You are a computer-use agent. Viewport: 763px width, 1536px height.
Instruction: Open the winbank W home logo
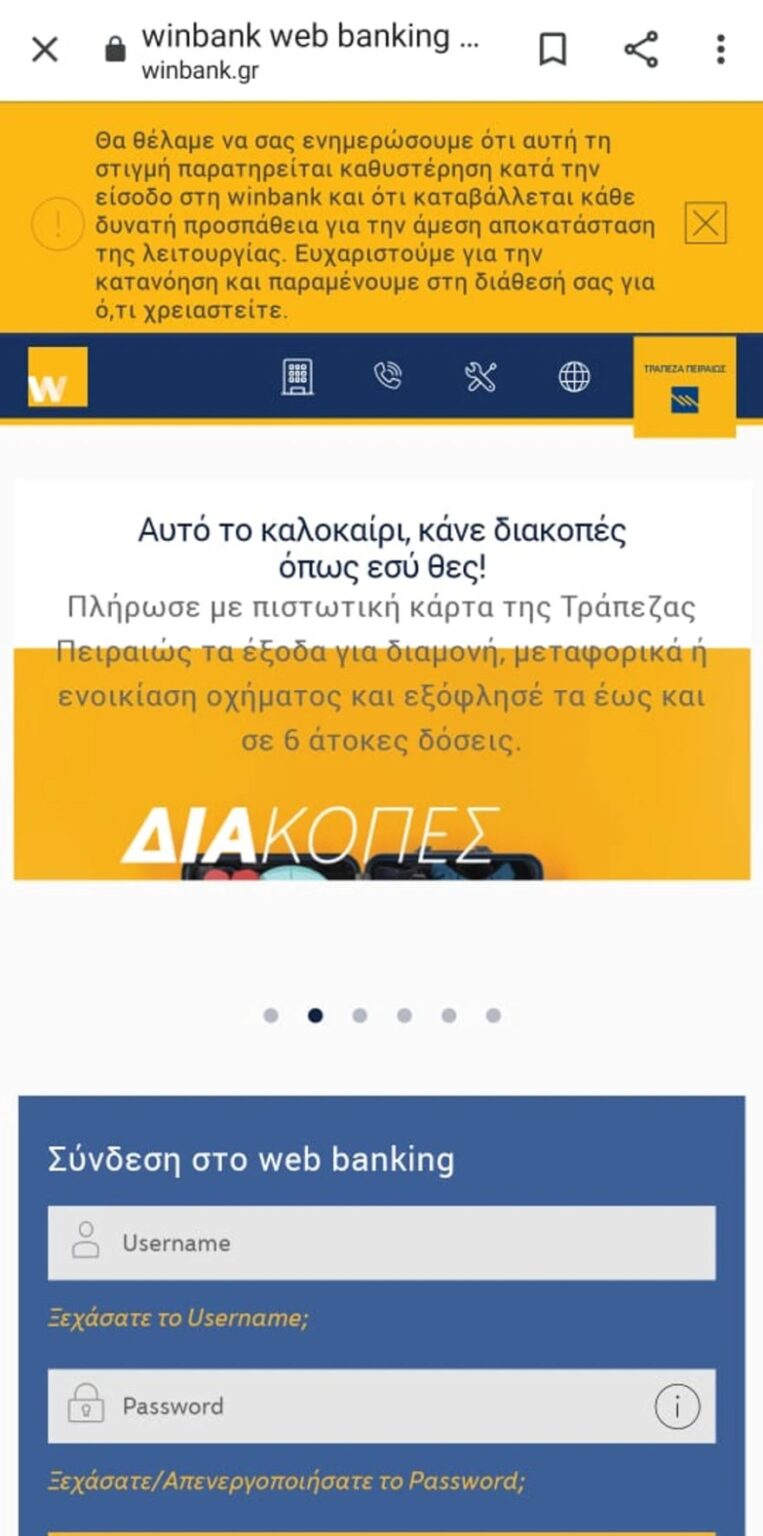(58, 377)
